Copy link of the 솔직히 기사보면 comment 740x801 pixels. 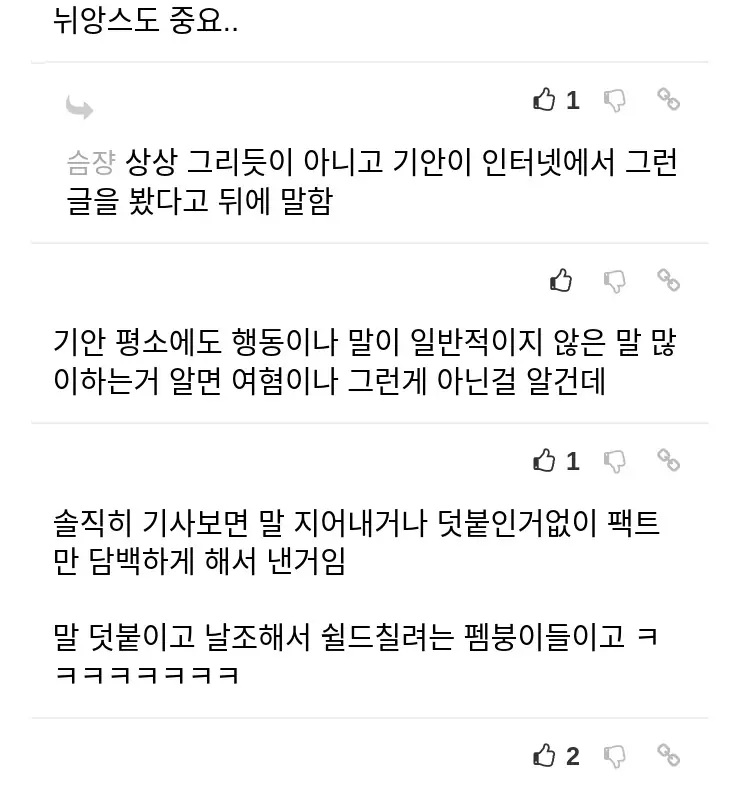tap(668, 460)
